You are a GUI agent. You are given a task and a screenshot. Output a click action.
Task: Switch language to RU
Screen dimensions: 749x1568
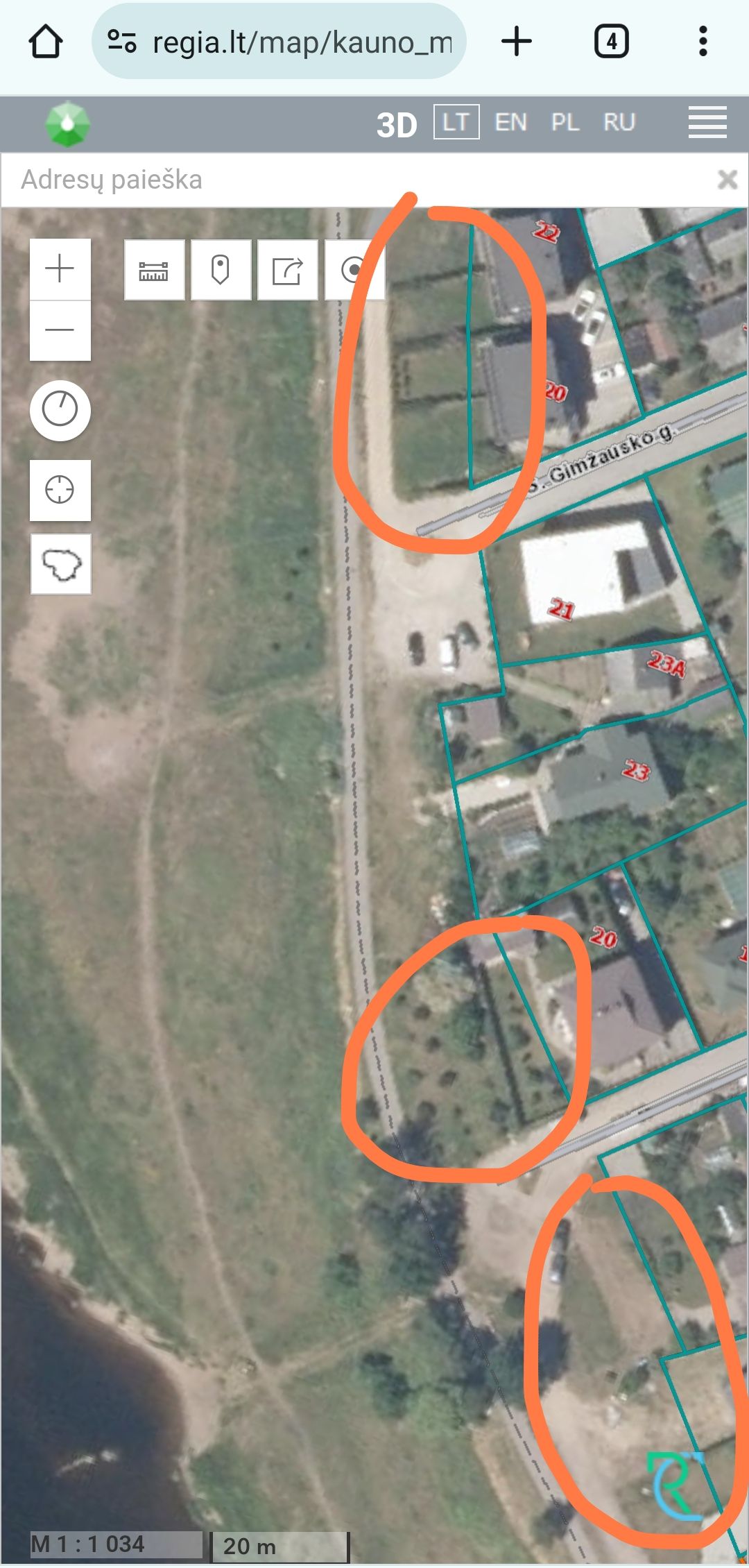[x=619, y=122]
